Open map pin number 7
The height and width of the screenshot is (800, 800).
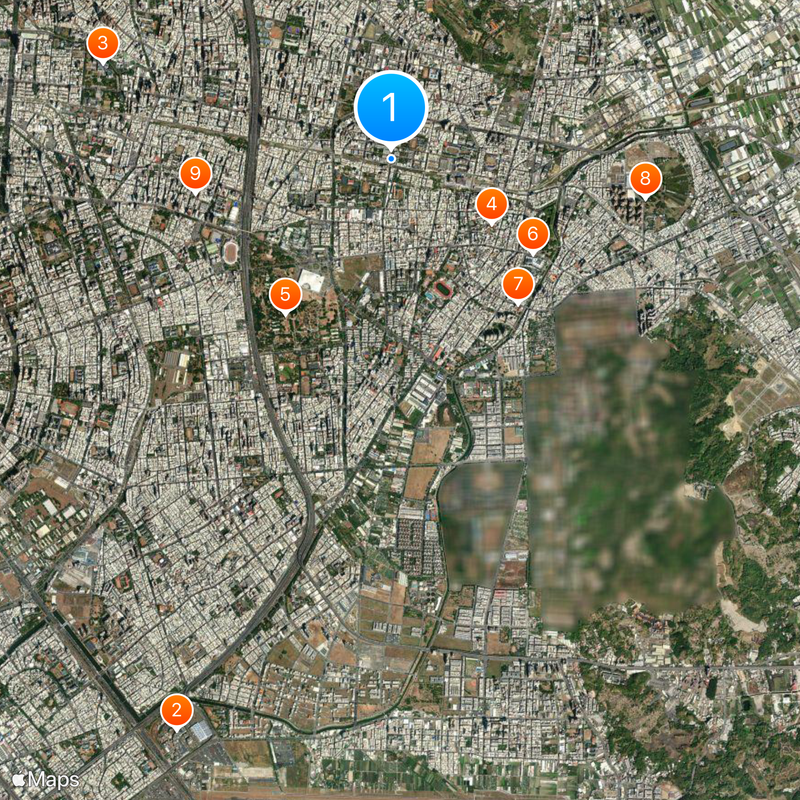point(517,284)
